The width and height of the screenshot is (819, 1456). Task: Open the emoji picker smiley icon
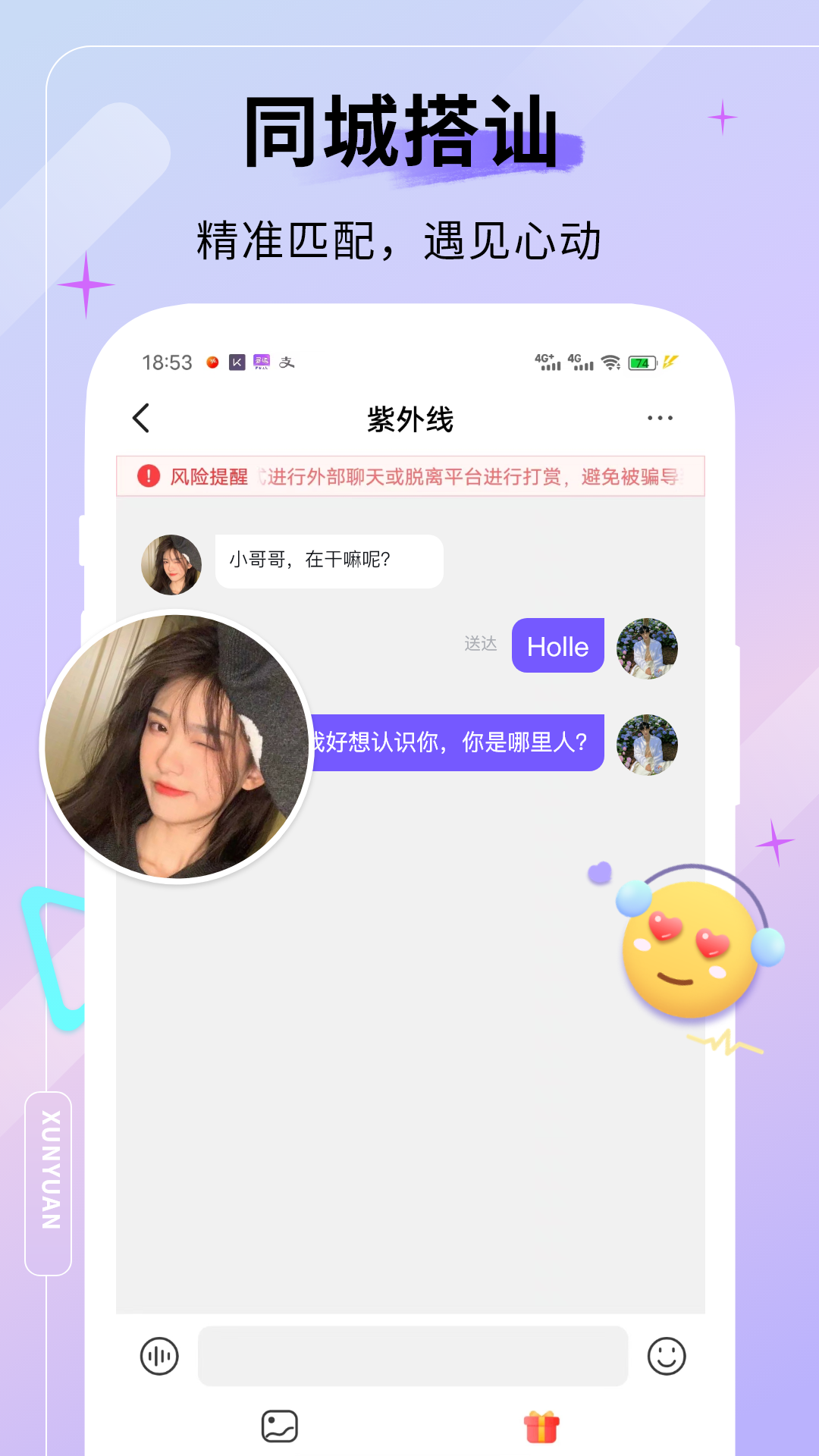pos(666,1357)
